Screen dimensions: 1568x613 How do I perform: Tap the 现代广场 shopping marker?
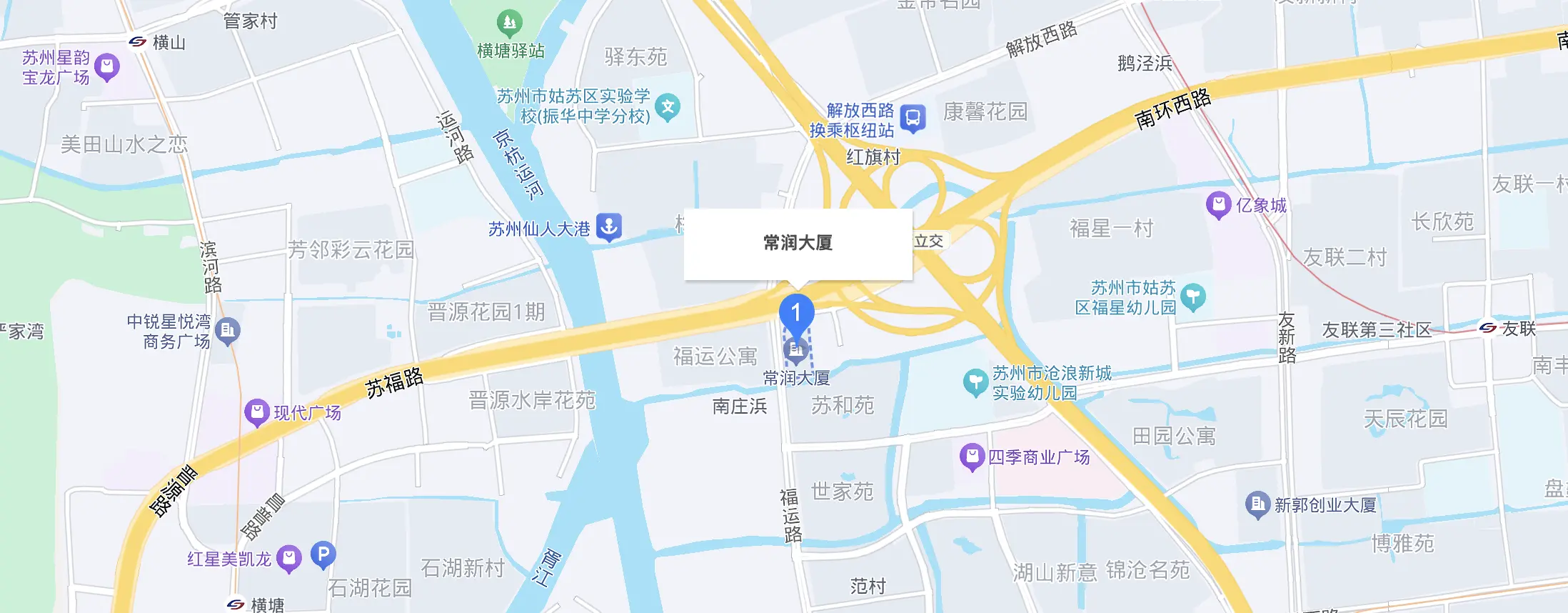click(x=256, y=412)
